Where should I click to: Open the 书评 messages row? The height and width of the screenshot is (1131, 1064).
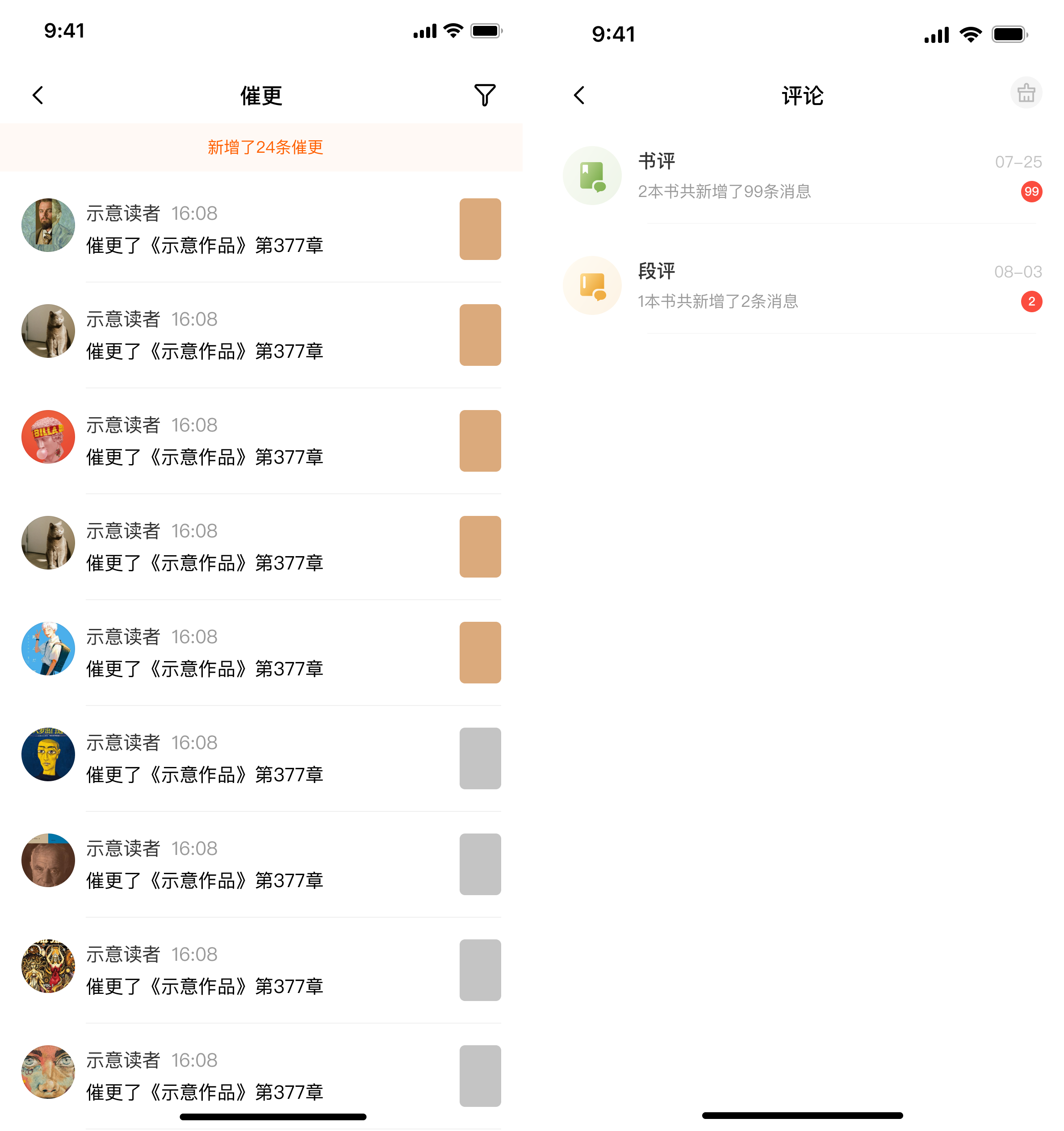[x=802, y=176]
